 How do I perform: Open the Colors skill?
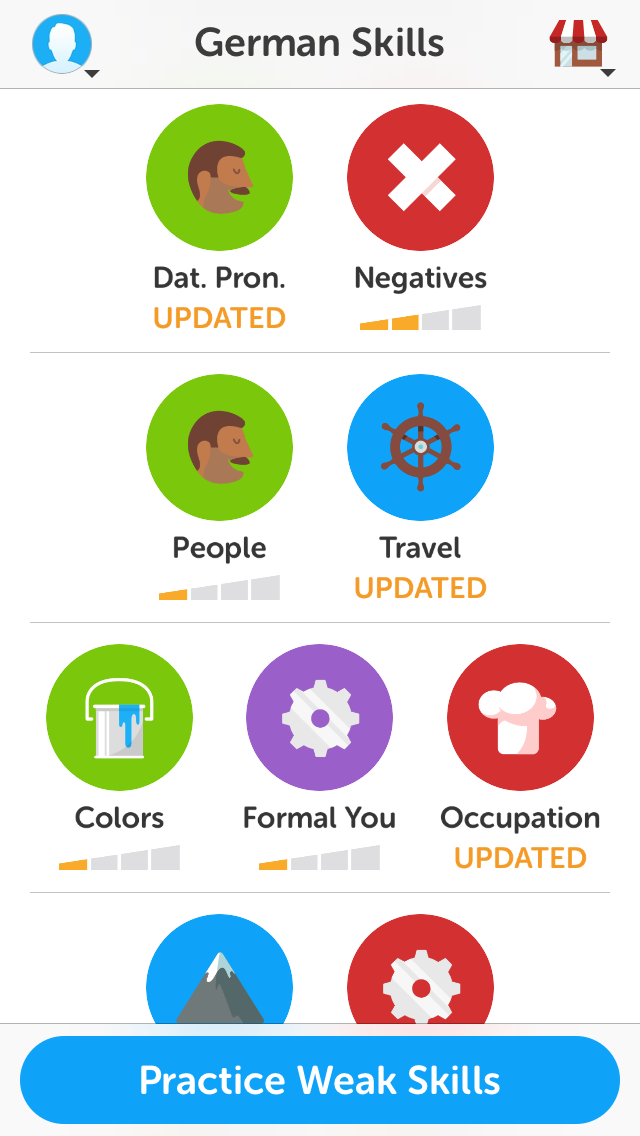tap(120, 717)
